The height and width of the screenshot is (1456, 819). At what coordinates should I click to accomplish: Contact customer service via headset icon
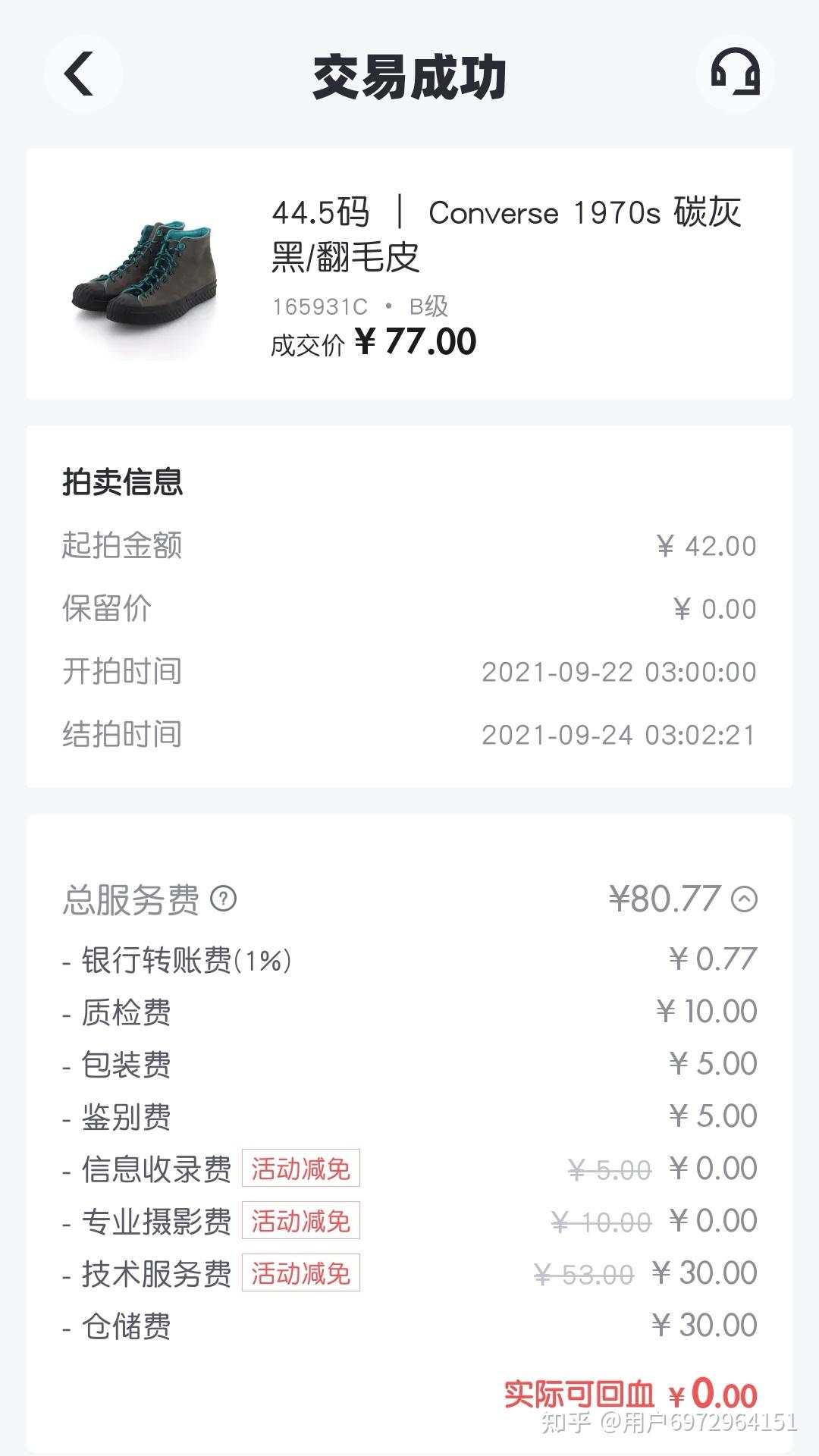[x=735, y=73]
